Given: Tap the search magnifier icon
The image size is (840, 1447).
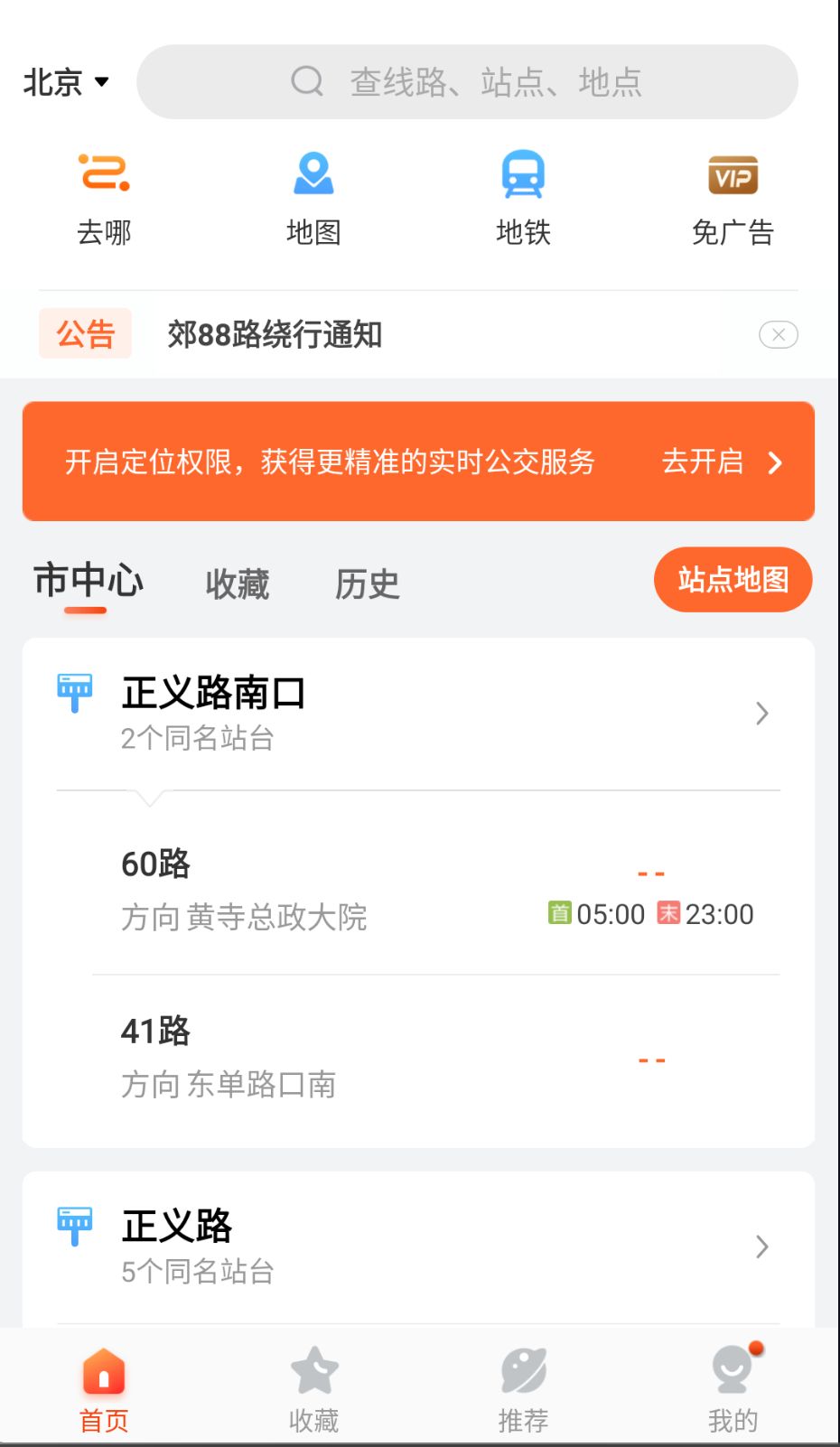Looking at the screenshot, I should coord(307,81).
